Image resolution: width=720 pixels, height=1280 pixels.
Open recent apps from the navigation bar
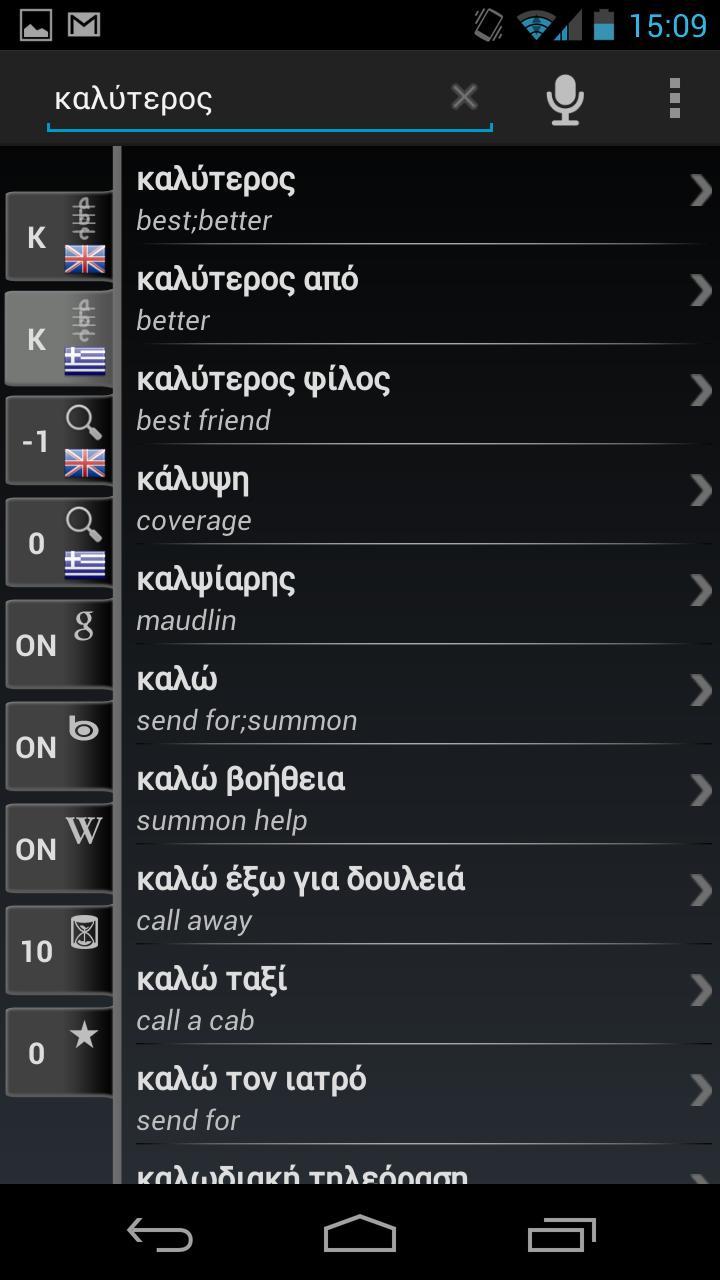[561, 1235]
